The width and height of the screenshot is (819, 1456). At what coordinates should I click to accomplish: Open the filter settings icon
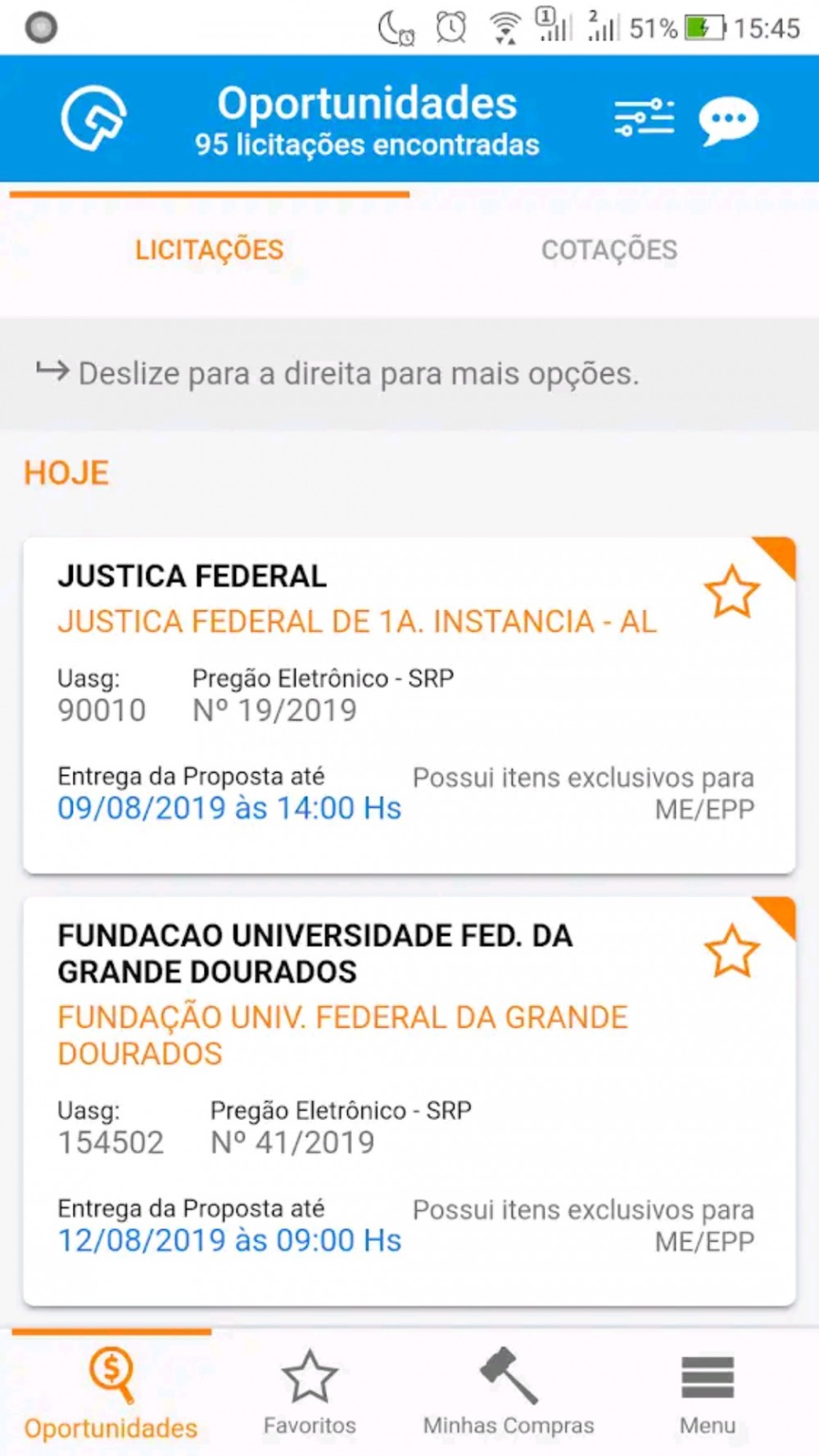coord(645,118)
